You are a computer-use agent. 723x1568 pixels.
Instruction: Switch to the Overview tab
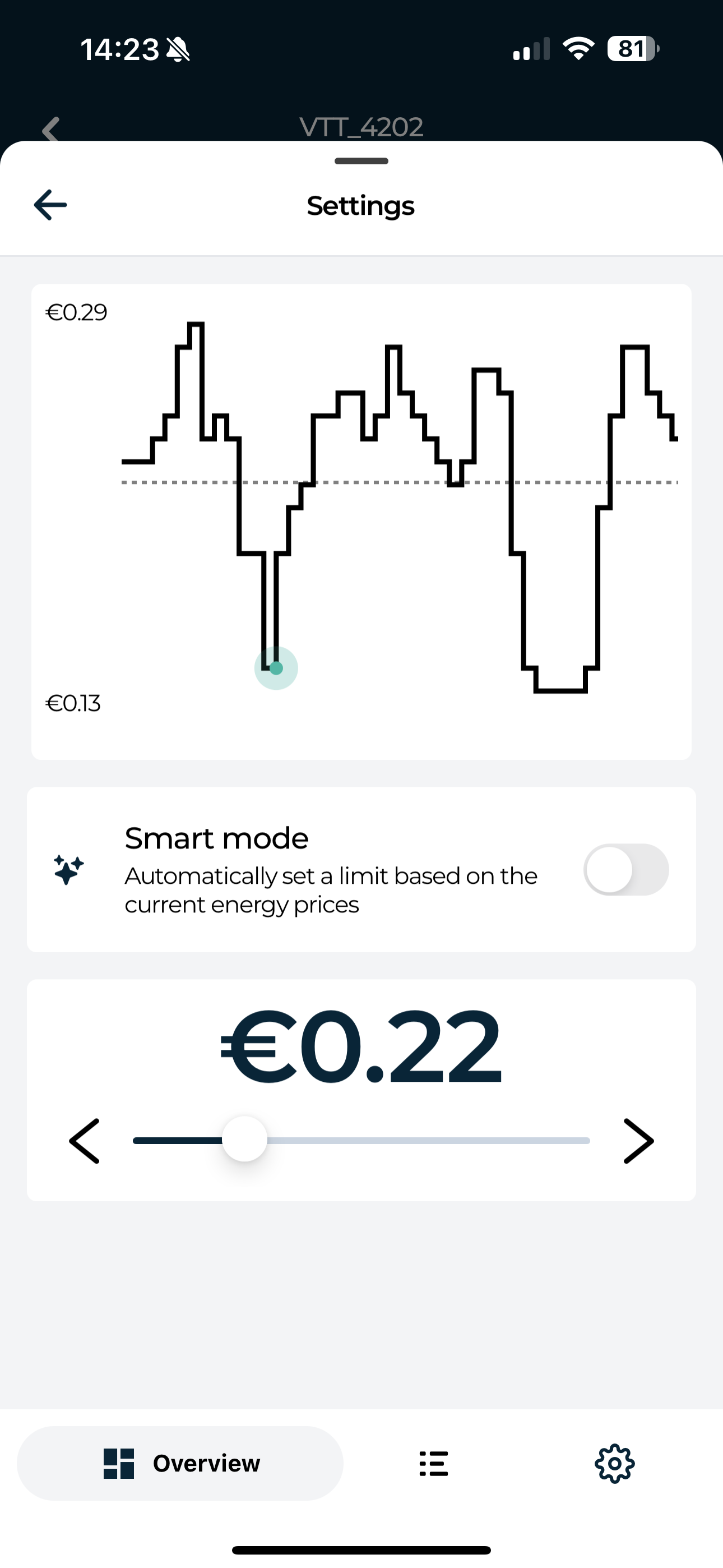[x=180, y=1463]
